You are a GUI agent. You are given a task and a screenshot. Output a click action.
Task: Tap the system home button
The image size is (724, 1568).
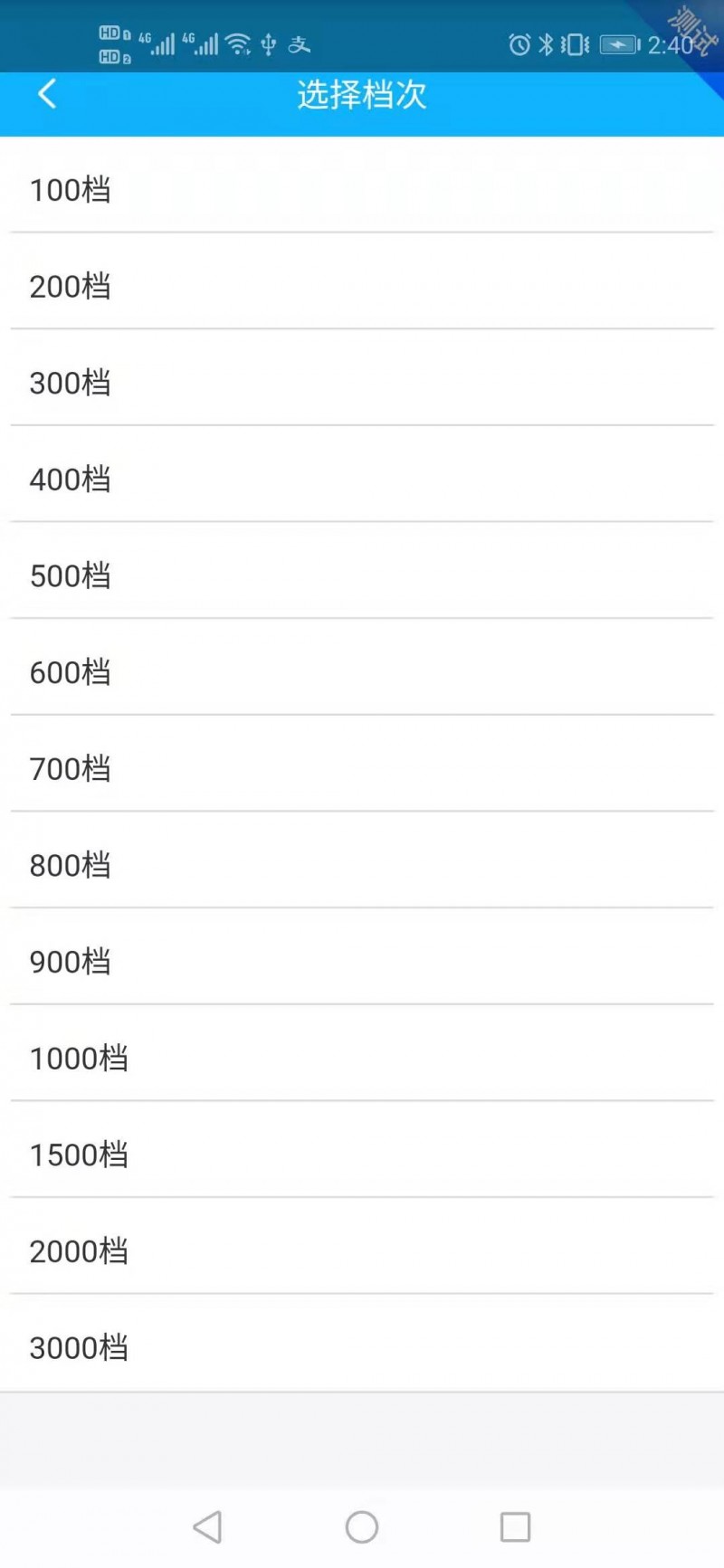click(x=362, y=1527)
